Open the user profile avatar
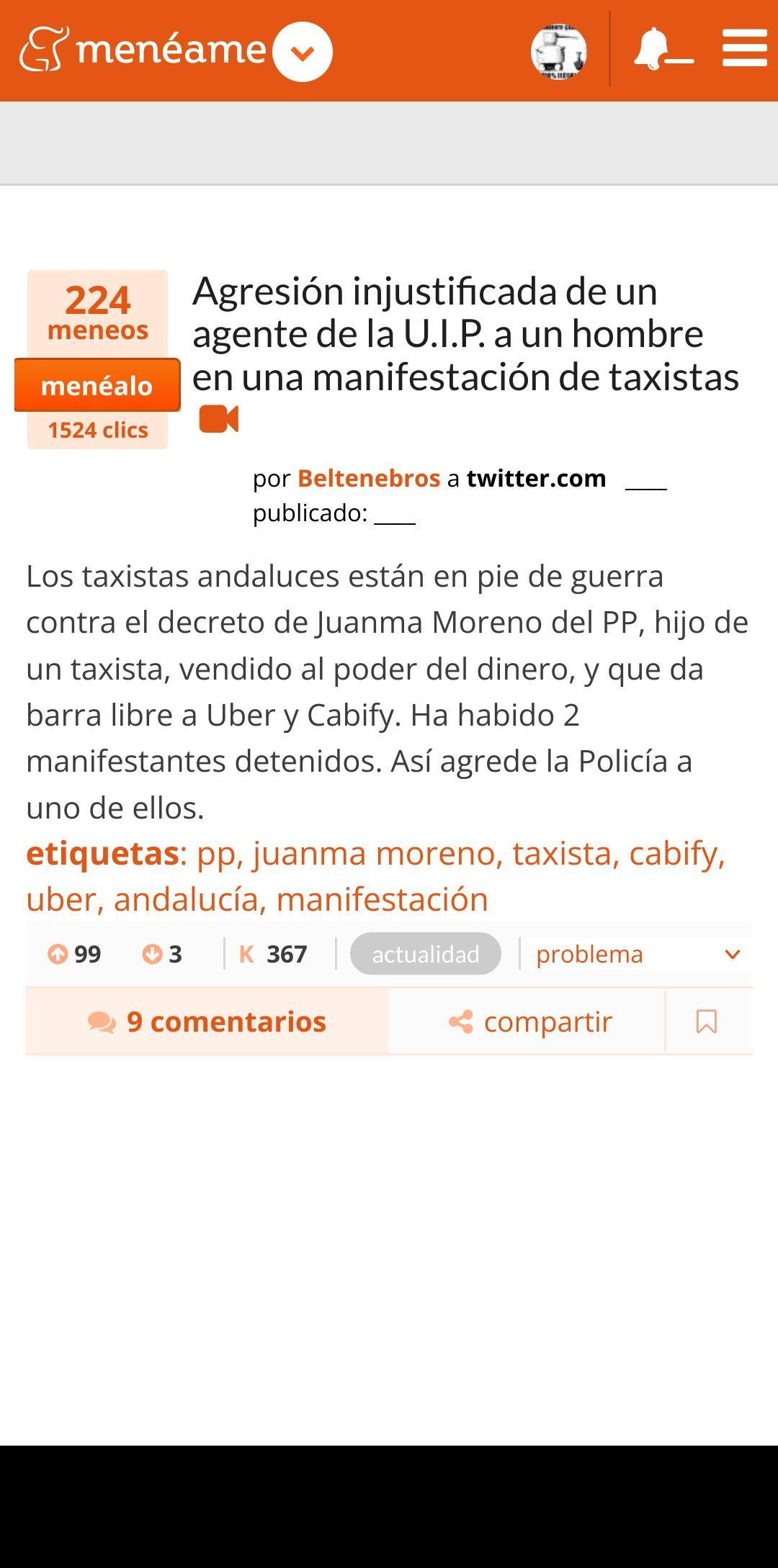Viewport: 778px width, 1568px height. tap(559, 52)
